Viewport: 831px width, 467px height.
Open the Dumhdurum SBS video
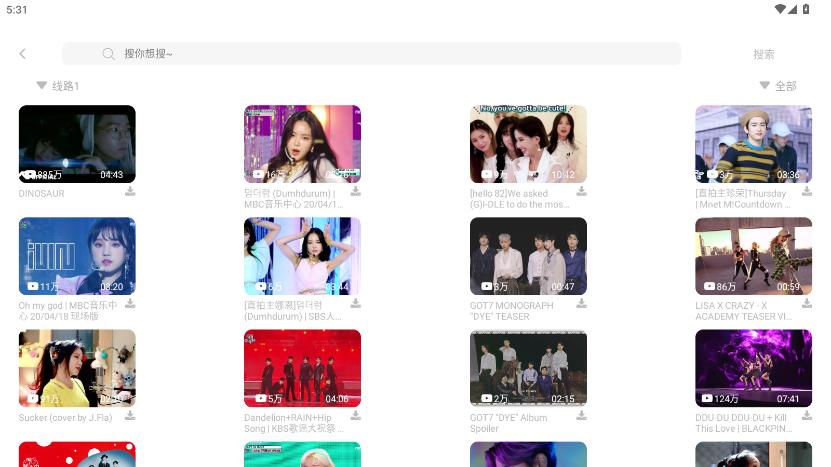302,256
